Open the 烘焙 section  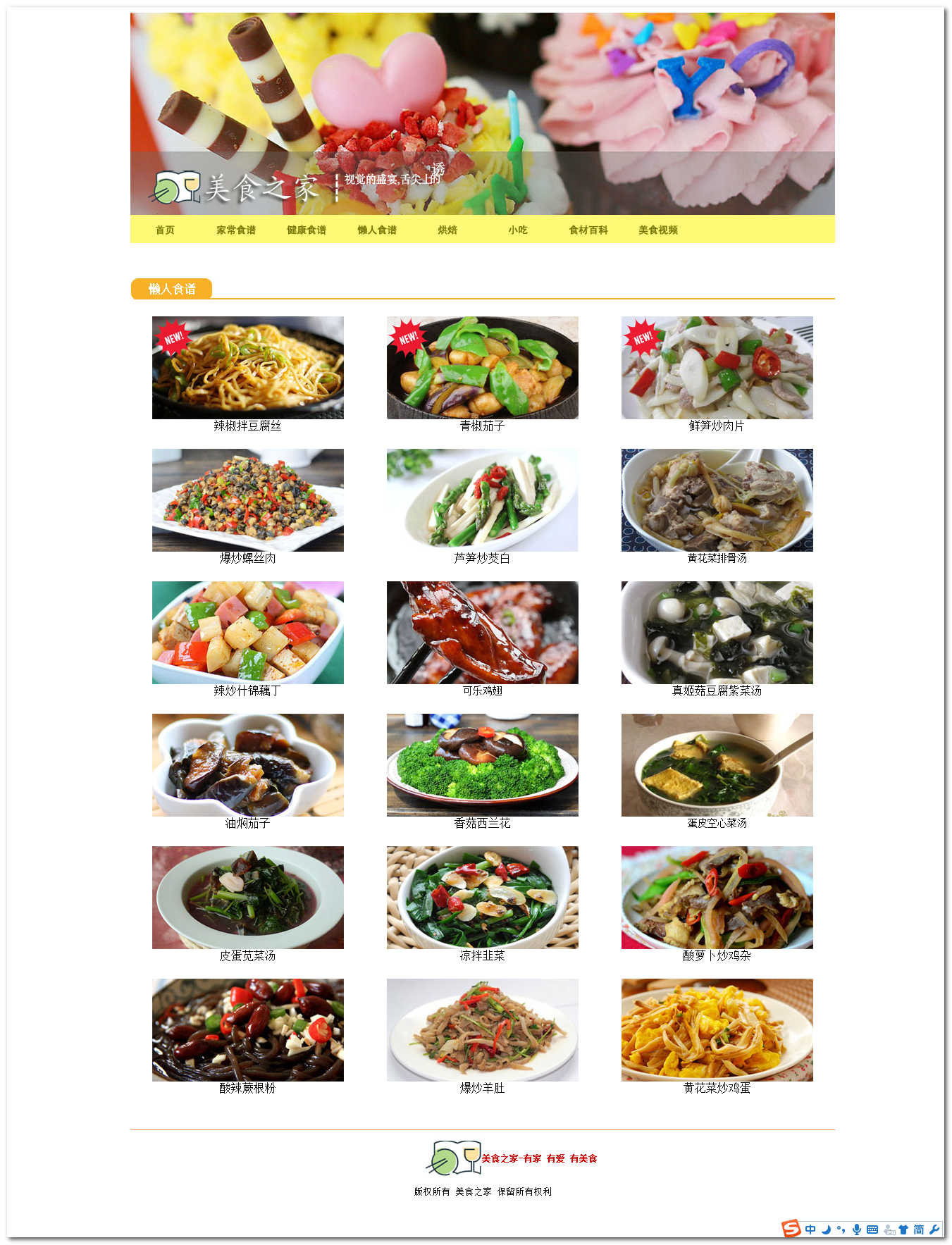click(447, 230)
